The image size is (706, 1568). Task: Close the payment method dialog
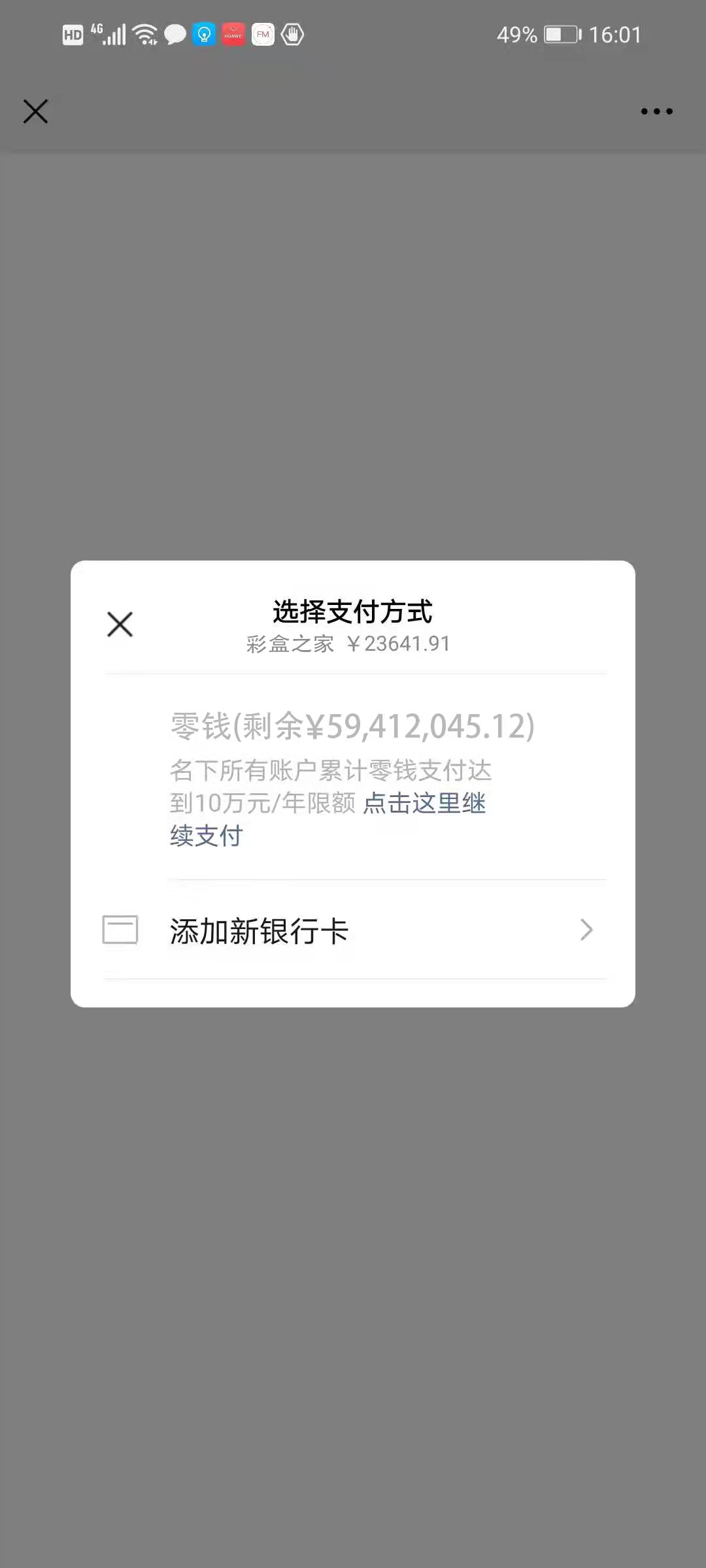pos(120,624)
